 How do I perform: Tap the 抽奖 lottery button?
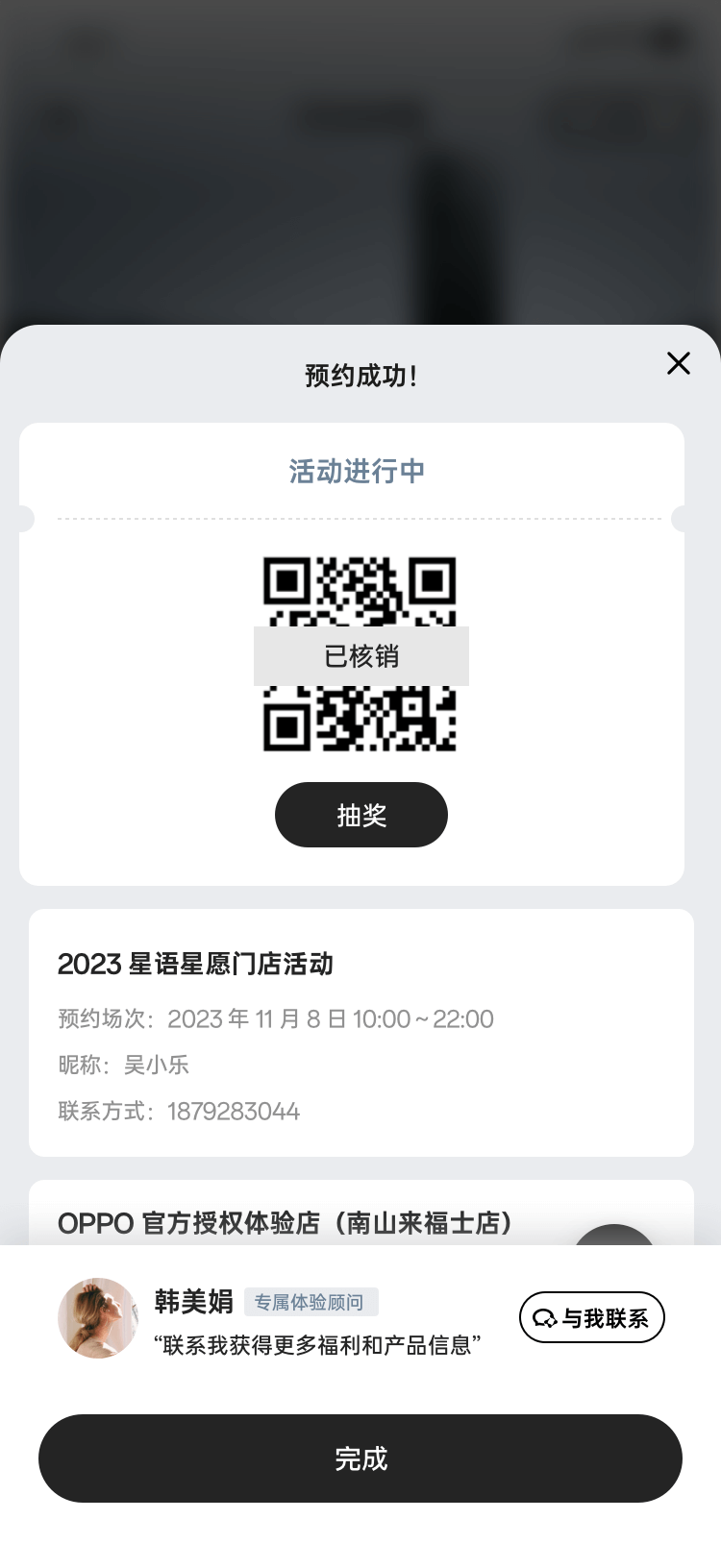361,815
